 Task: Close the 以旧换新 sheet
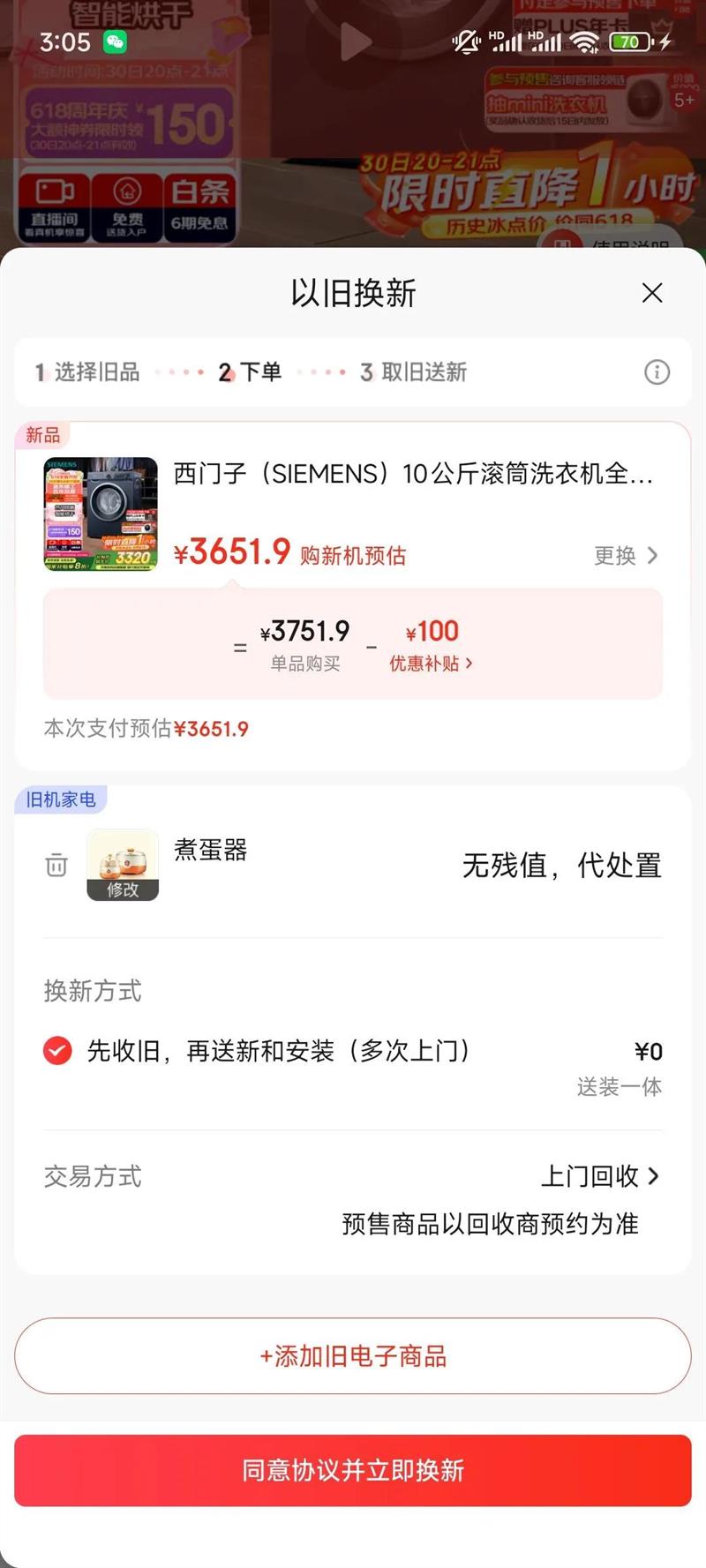[652, 293]
